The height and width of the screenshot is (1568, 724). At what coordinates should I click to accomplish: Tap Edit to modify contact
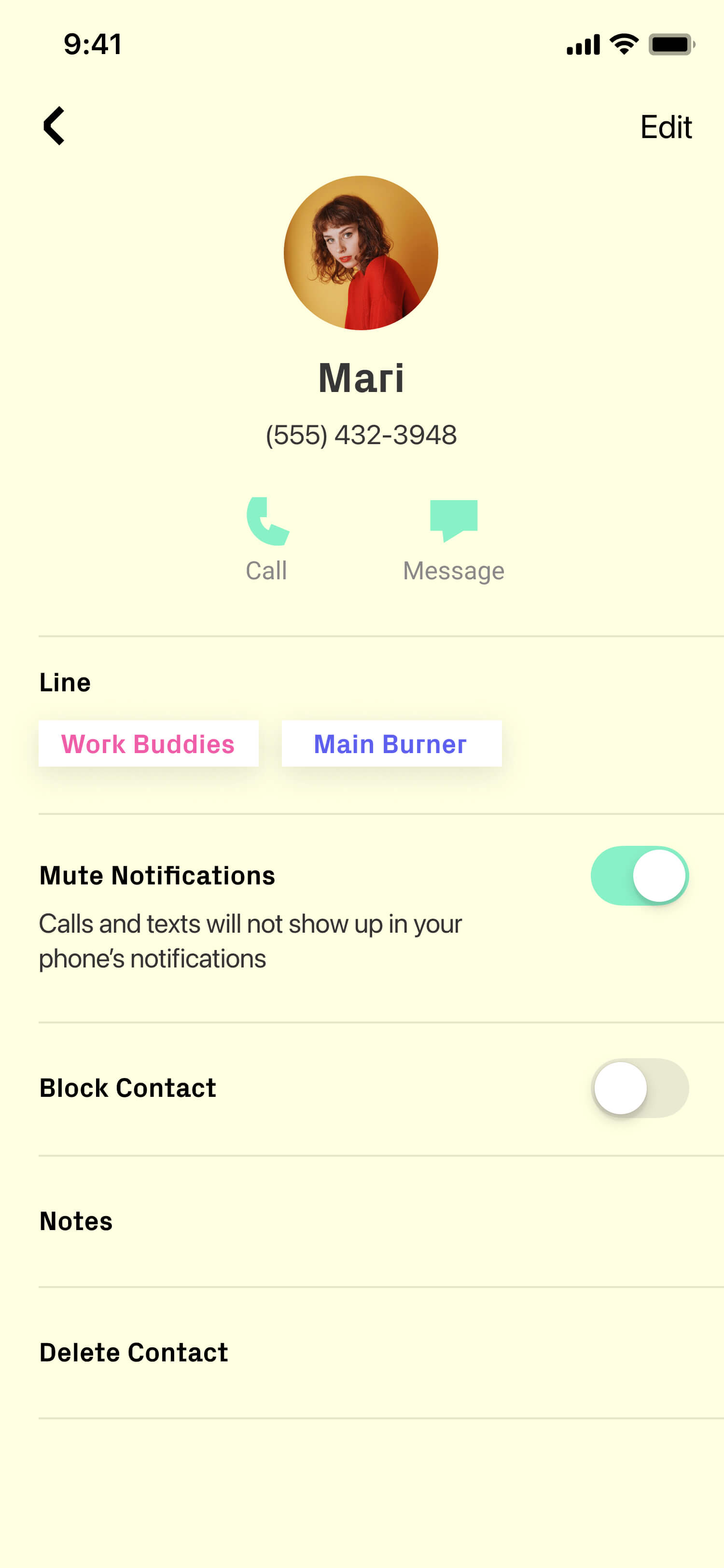pos(666,127)
